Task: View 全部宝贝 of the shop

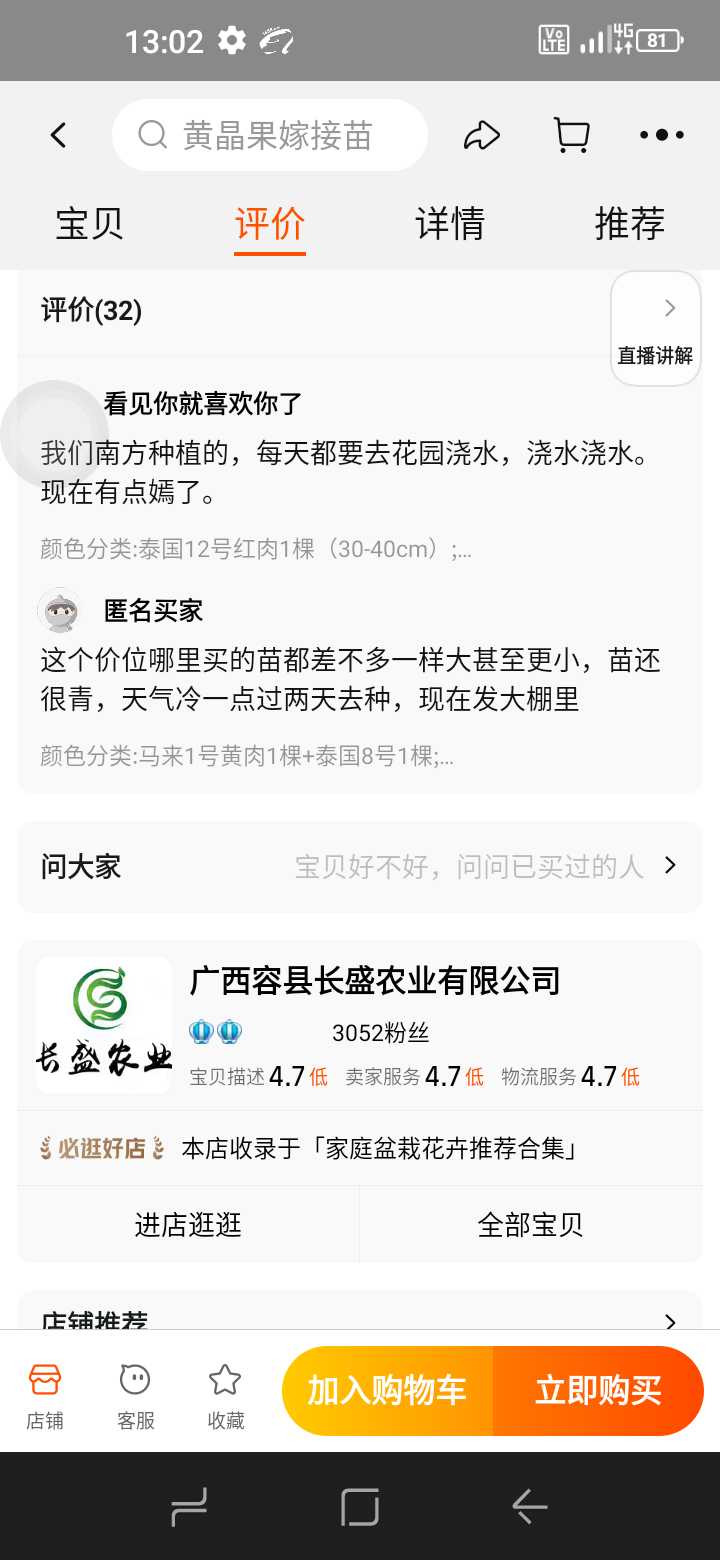Action: pos(531,1224)
